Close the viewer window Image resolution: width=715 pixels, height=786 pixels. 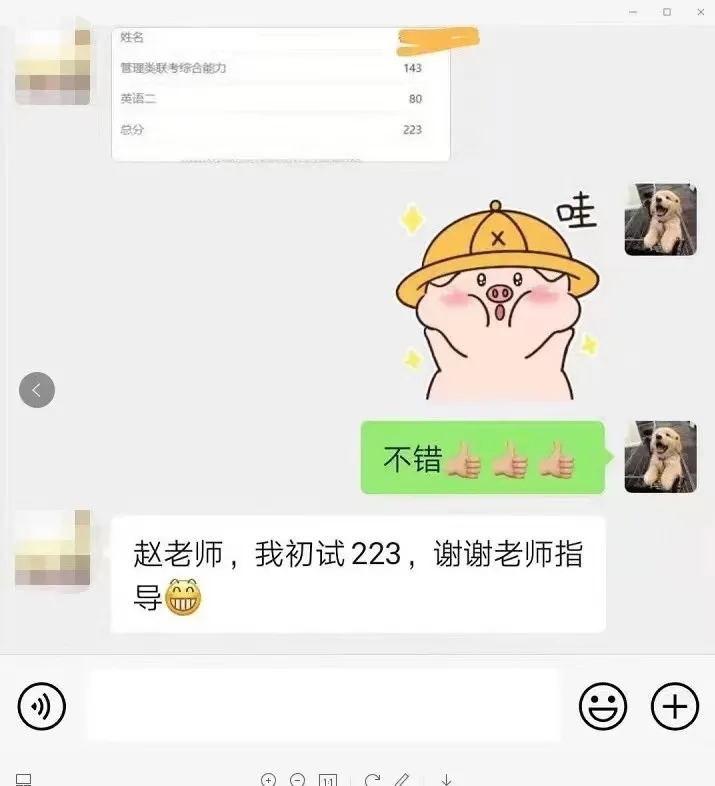pyautogui.click(x=699, y=11)
